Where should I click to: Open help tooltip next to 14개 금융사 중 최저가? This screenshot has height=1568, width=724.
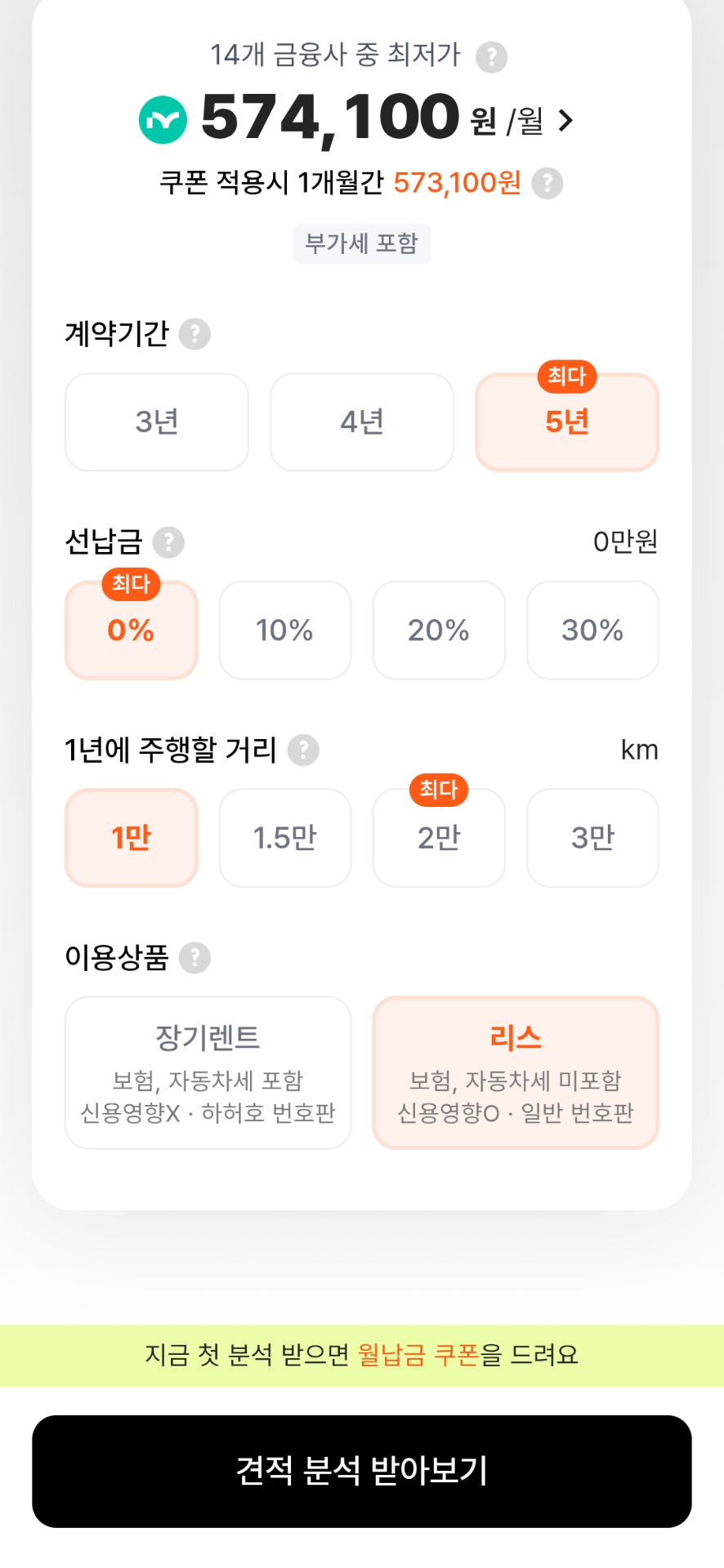point(491,56)
